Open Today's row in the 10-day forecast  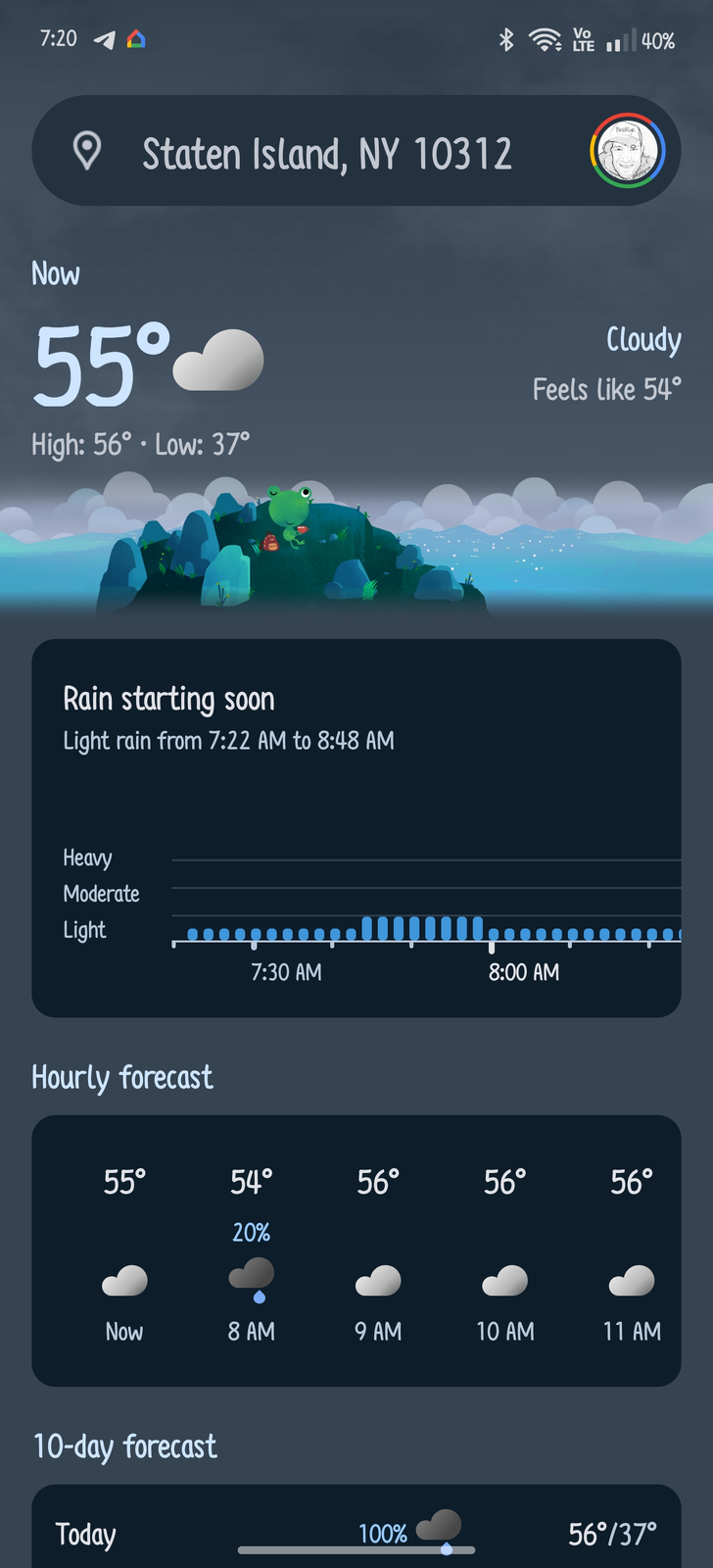tap(356, 1534)
